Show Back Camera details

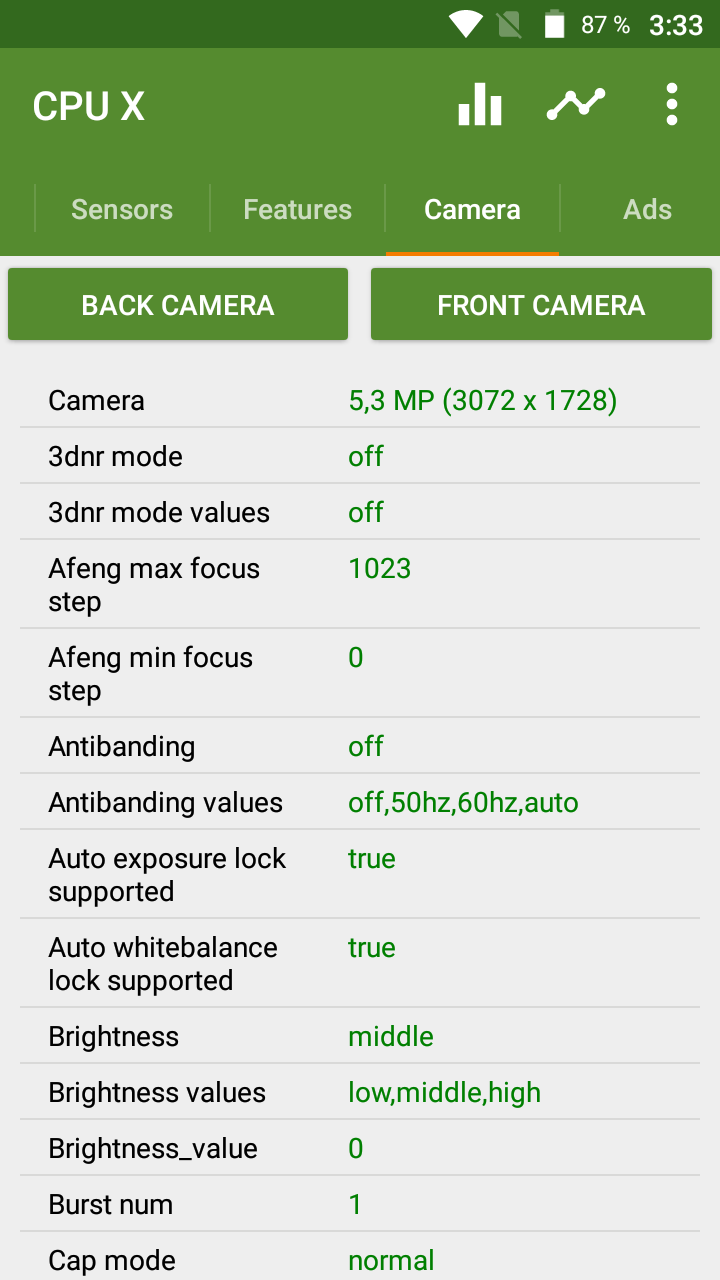(x=178, y=305)
